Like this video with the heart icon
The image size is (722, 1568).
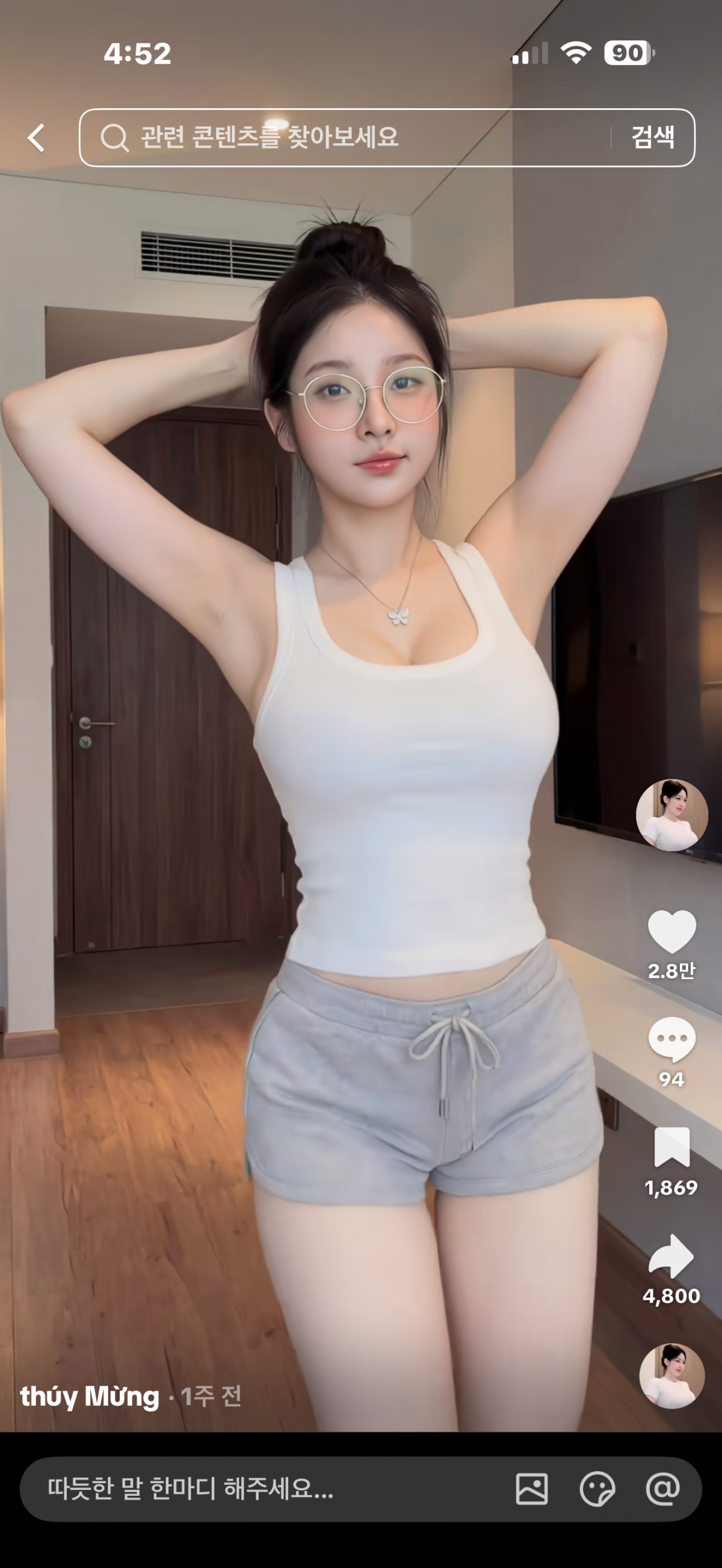pos(671,931)
